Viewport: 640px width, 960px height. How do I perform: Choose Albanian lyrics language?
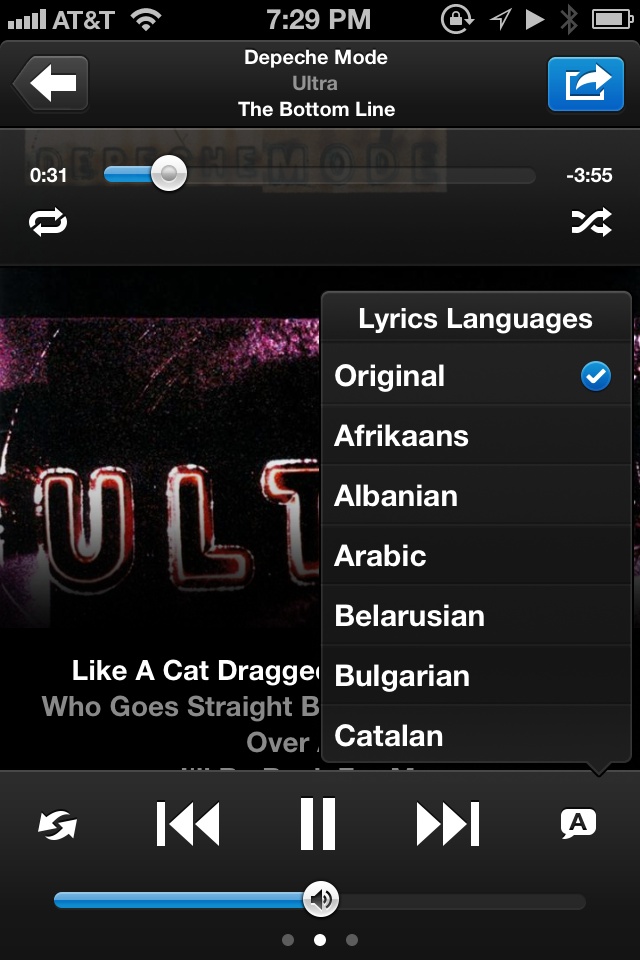click(476, 496)
